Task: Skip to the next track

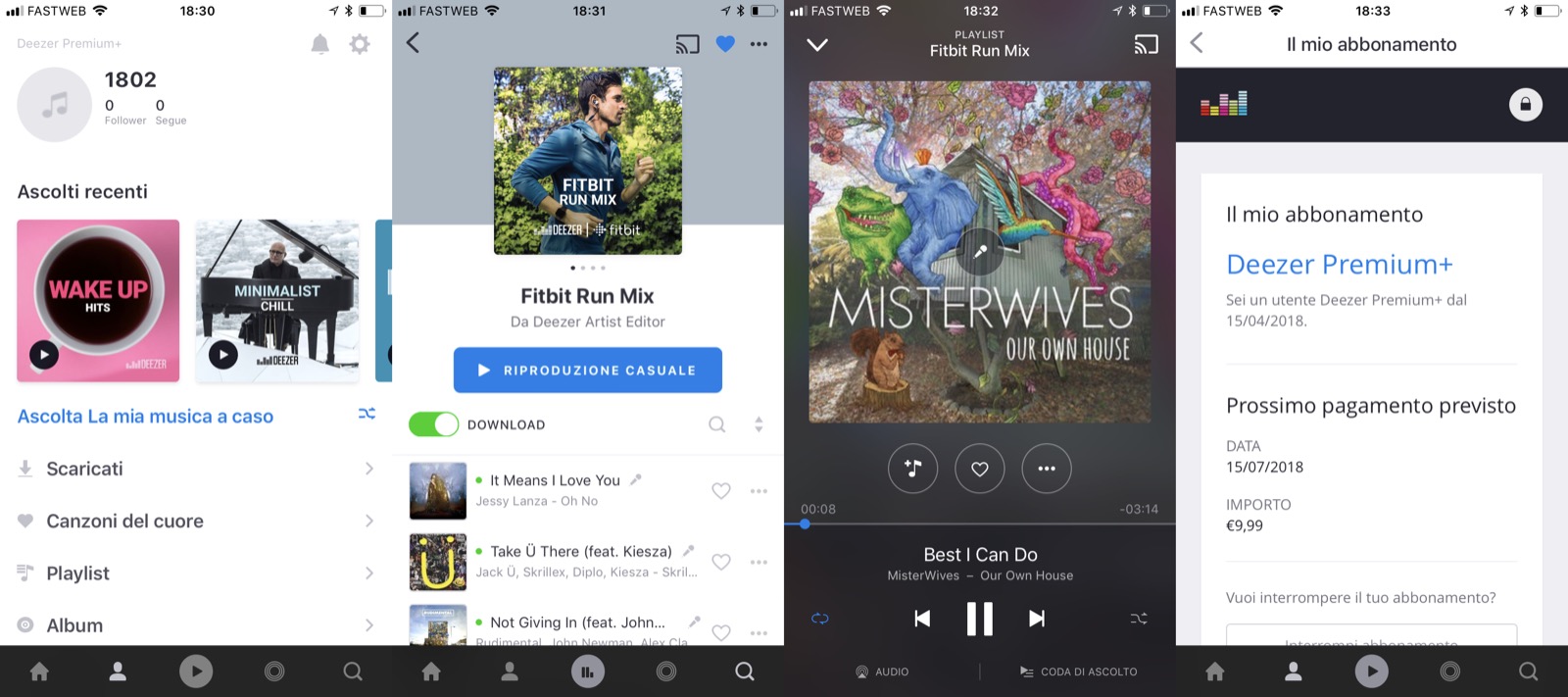Action: point(1037,619)
